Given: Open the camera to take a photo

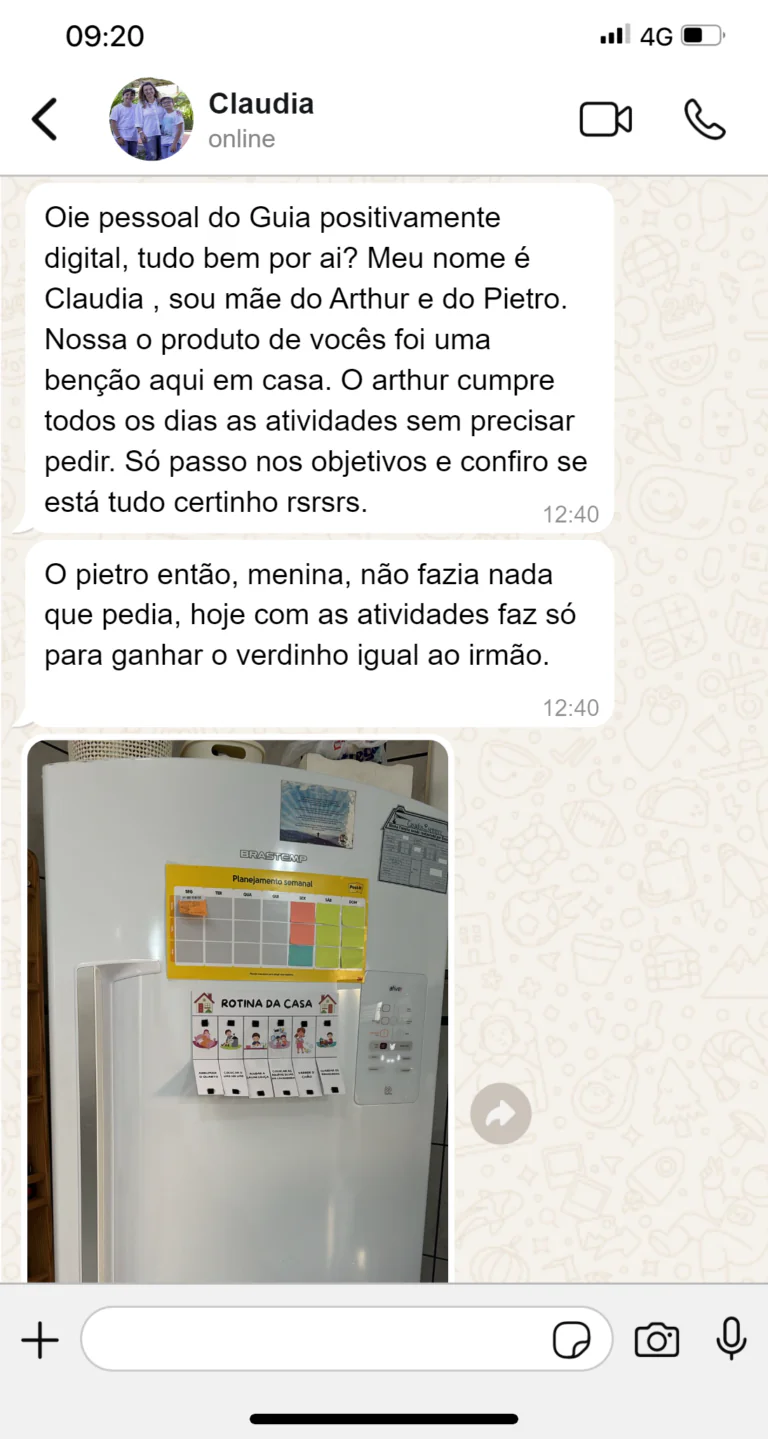Looking at the screenshot, I should [x=657, y=1340].
